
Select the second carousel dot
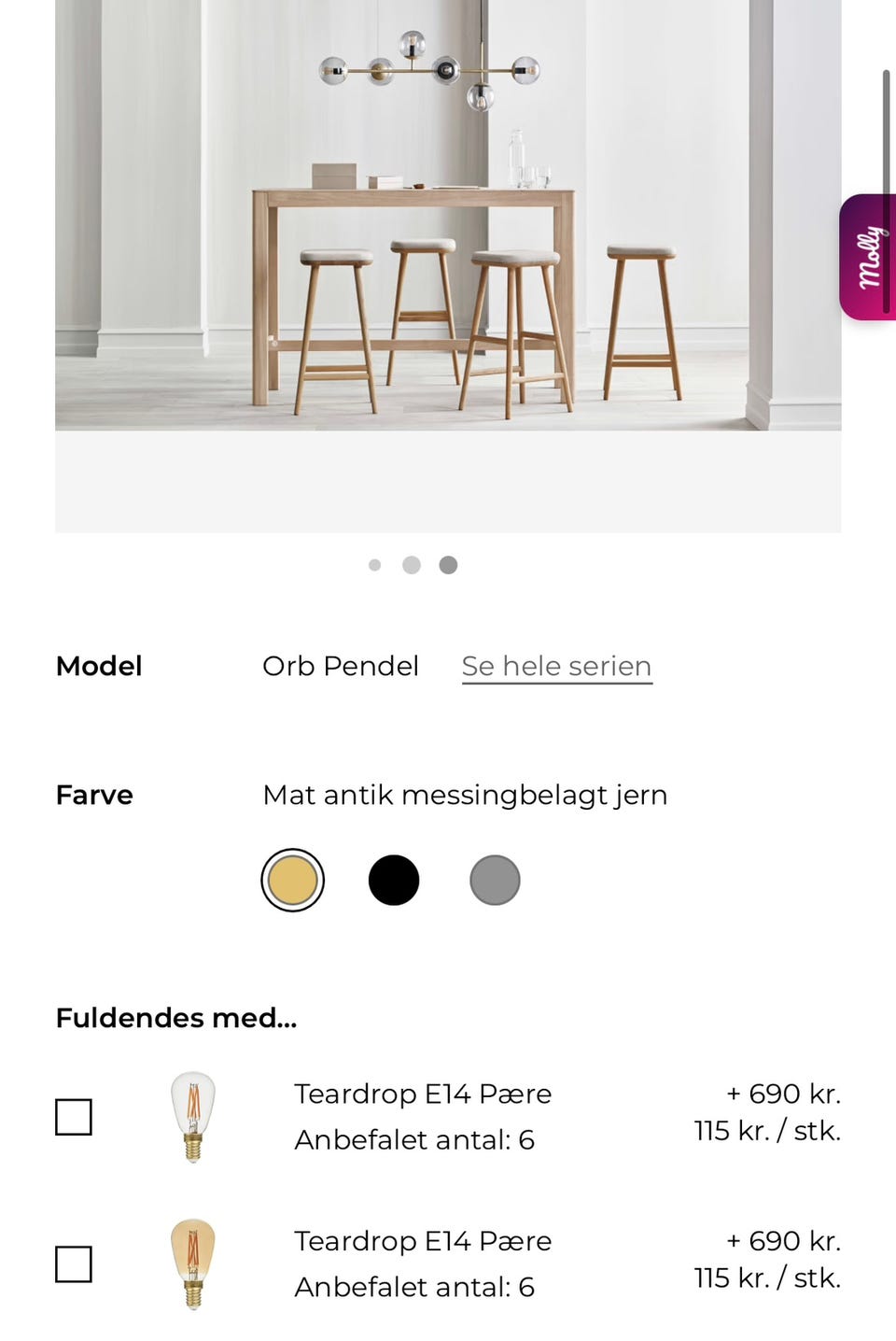[x=412, y=564]
